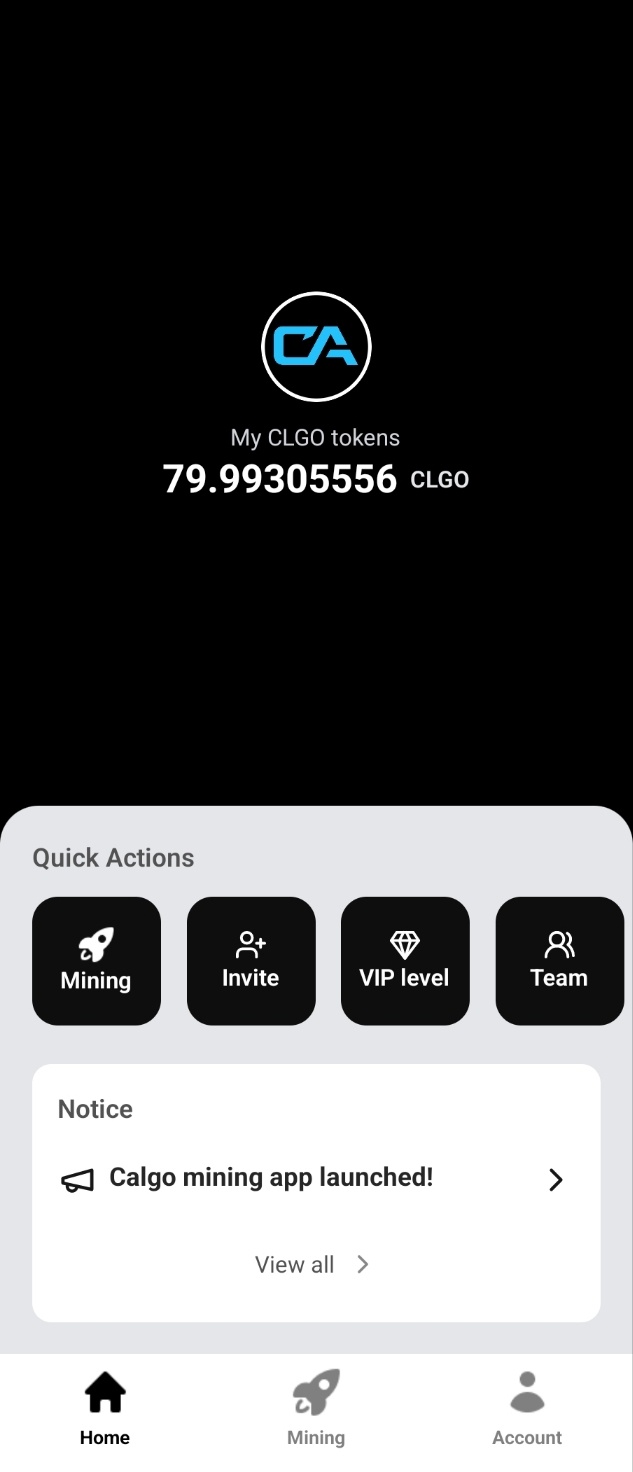
Task: Read the Calgo mining app launched notice
Action: tap(315, 1179)
